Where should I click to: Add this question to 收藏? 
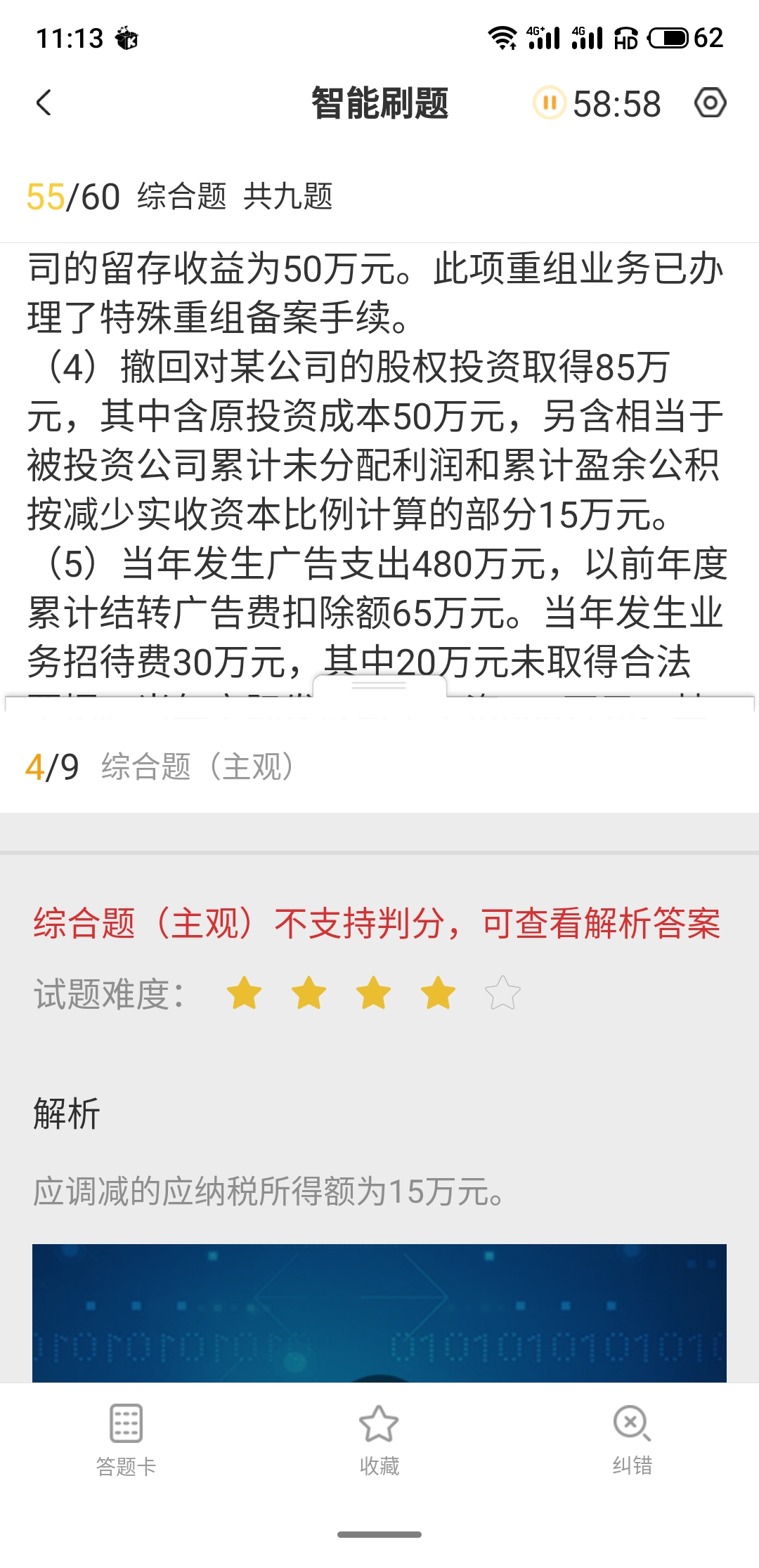point(379,1439)
